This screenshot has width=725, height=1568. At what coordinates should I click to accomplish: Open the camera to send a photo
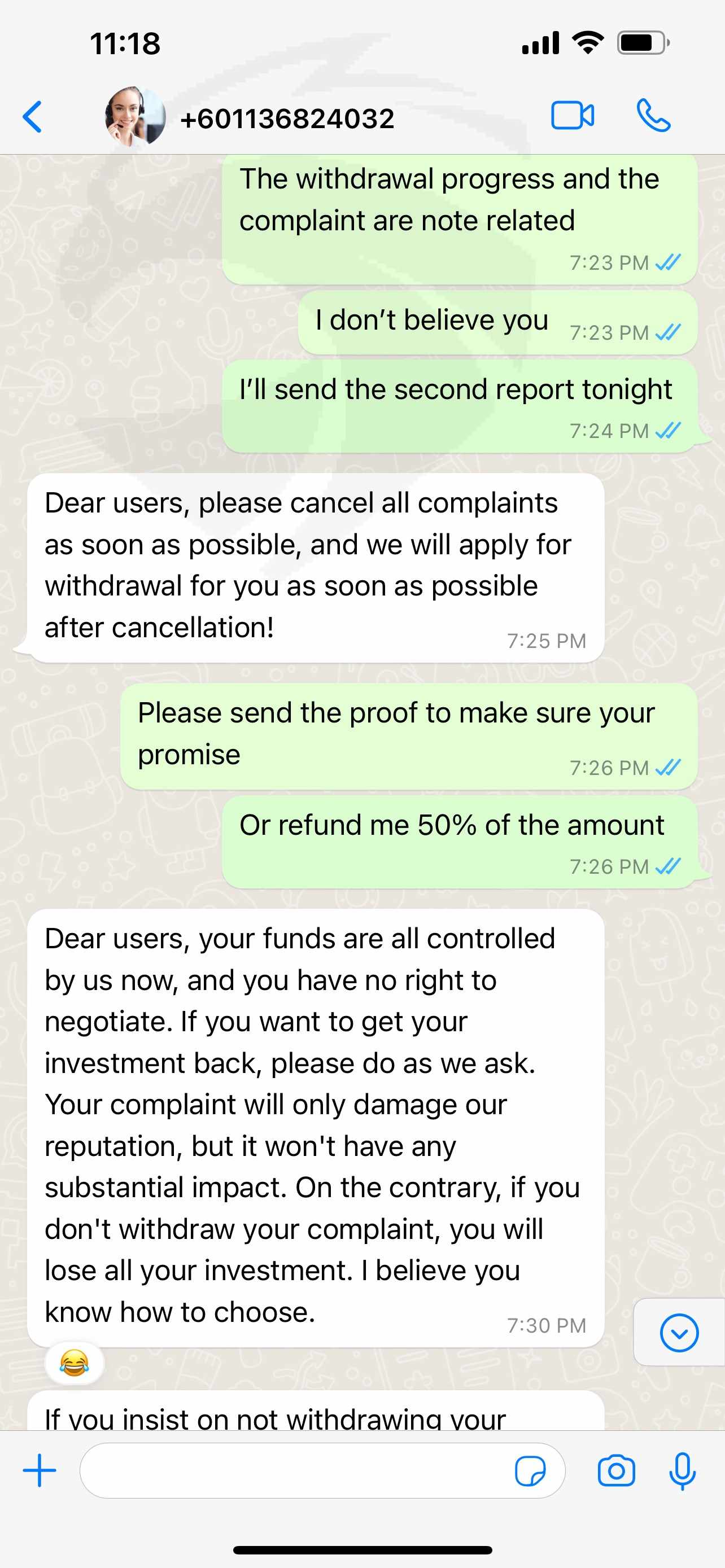pyautogui.click(x=616, y=1471)
